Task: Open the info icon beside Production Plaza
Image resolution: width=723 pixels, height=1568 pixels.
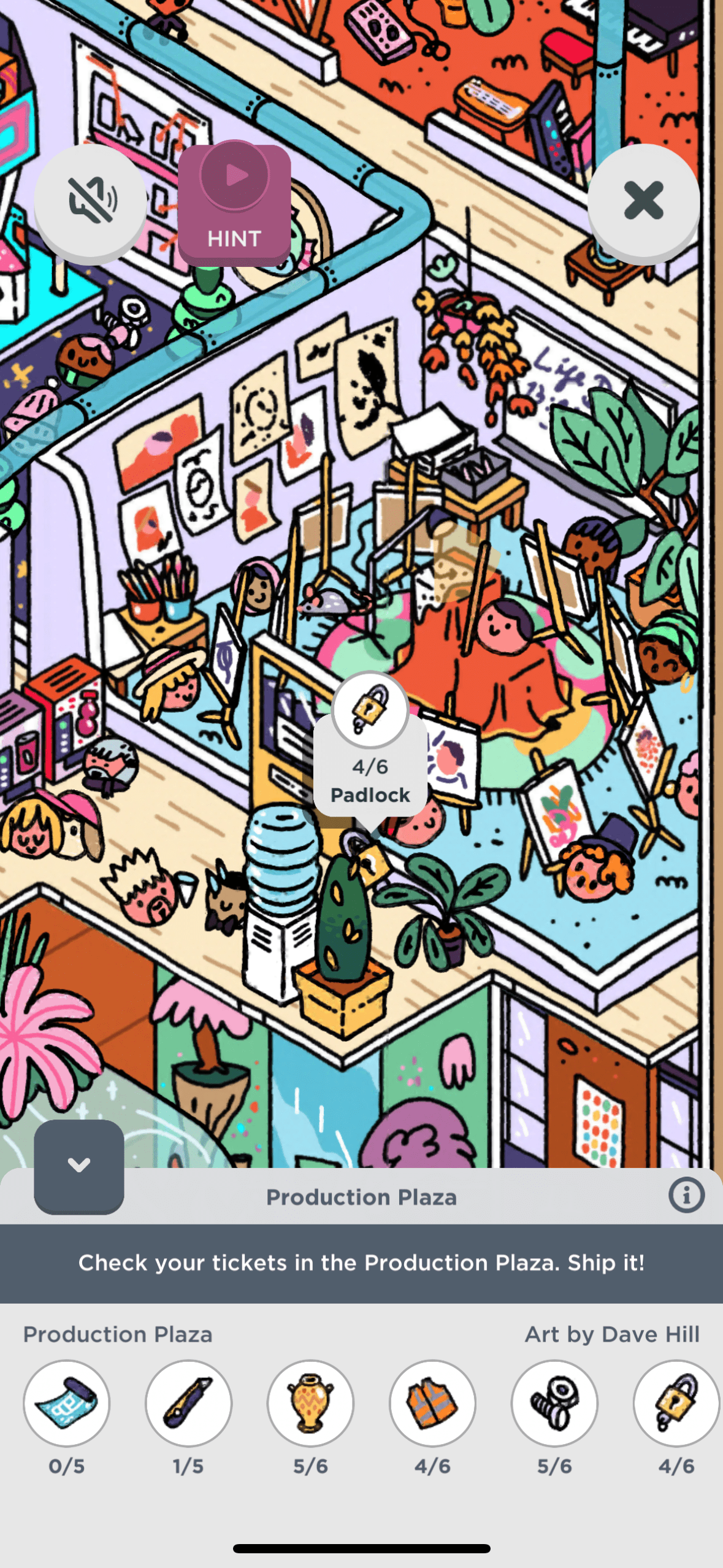Action: pyautogui.click(x=686, y=1195)
